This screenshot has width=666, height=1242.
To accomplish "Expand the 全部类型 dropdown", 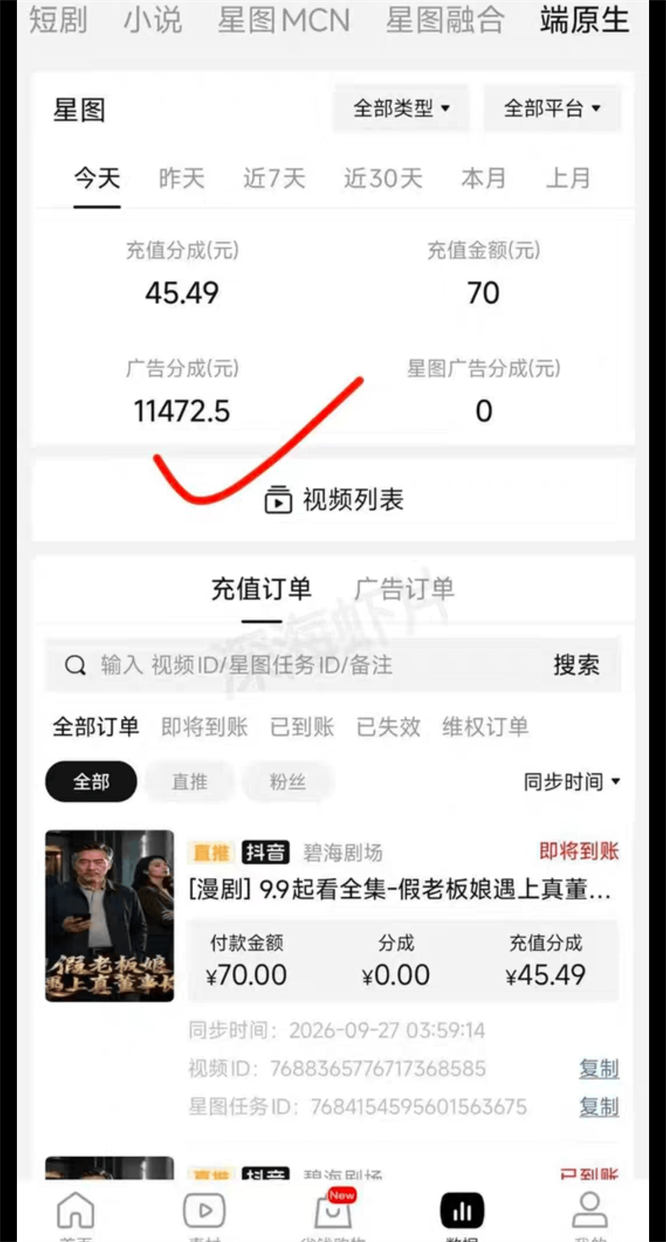I will [x=401, y=108].
